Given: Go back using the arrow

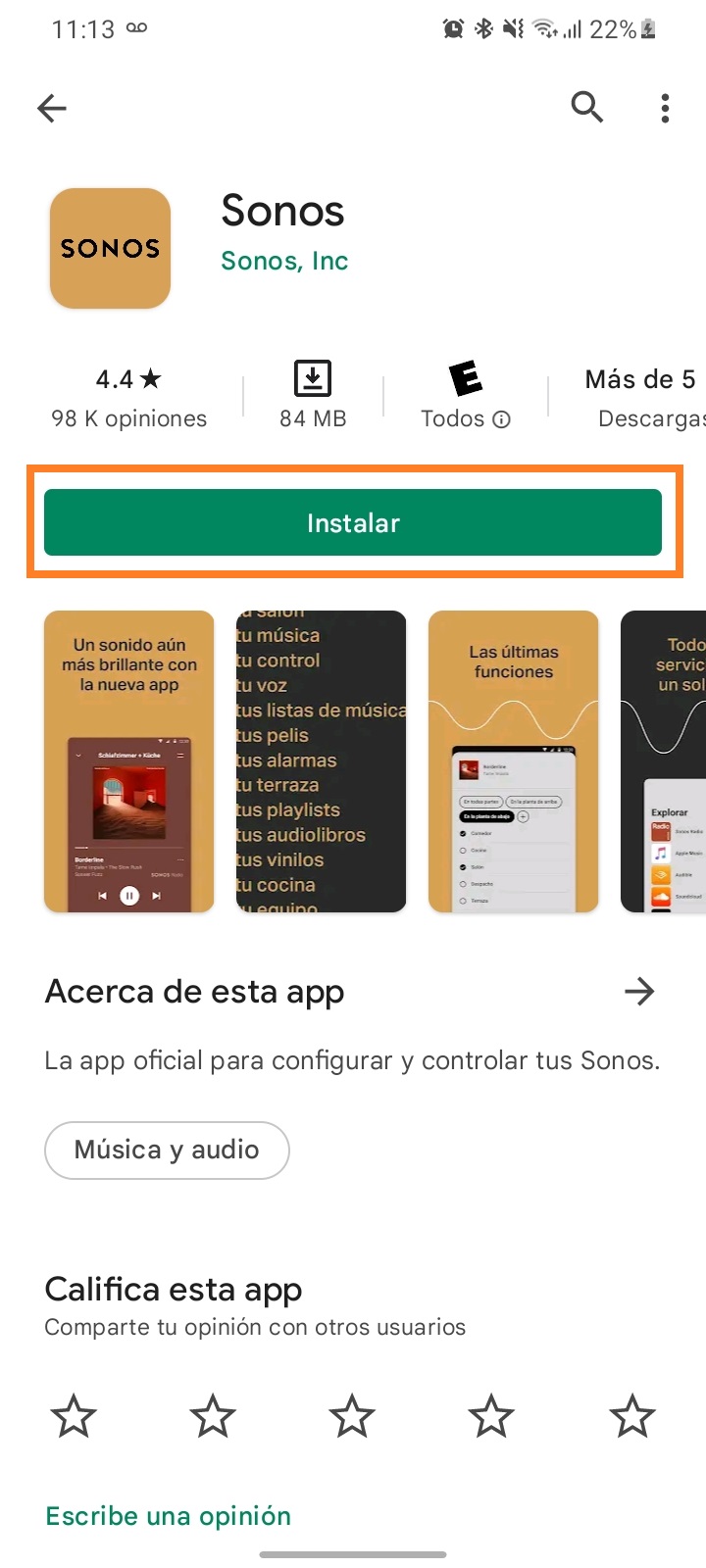Looking at the screenshot, I should (x=52, y=108).
